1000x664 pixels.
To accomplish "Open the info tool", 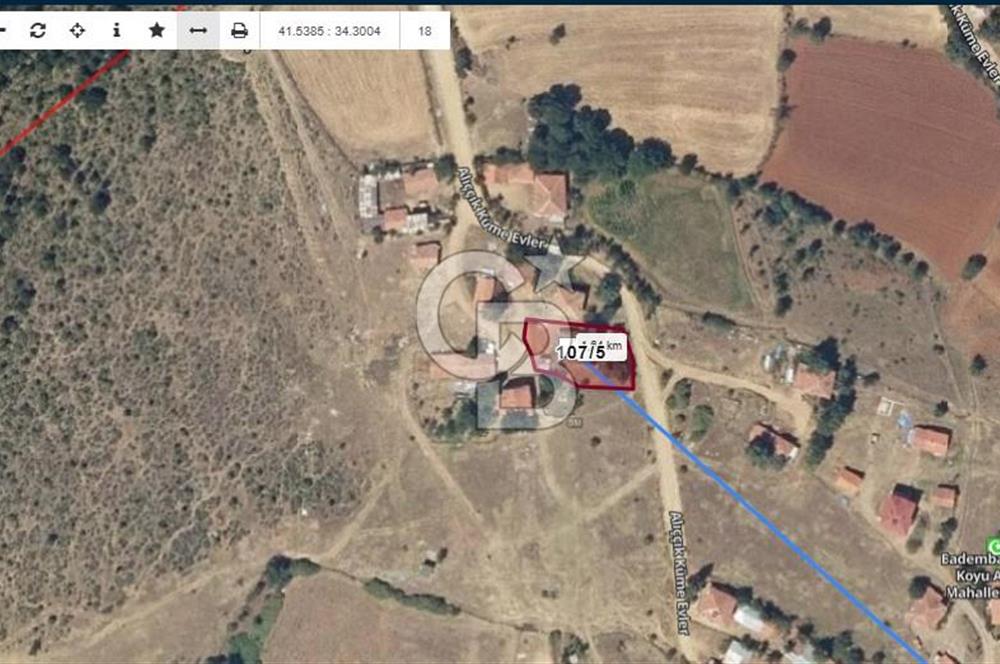I will tap(117, 30).
